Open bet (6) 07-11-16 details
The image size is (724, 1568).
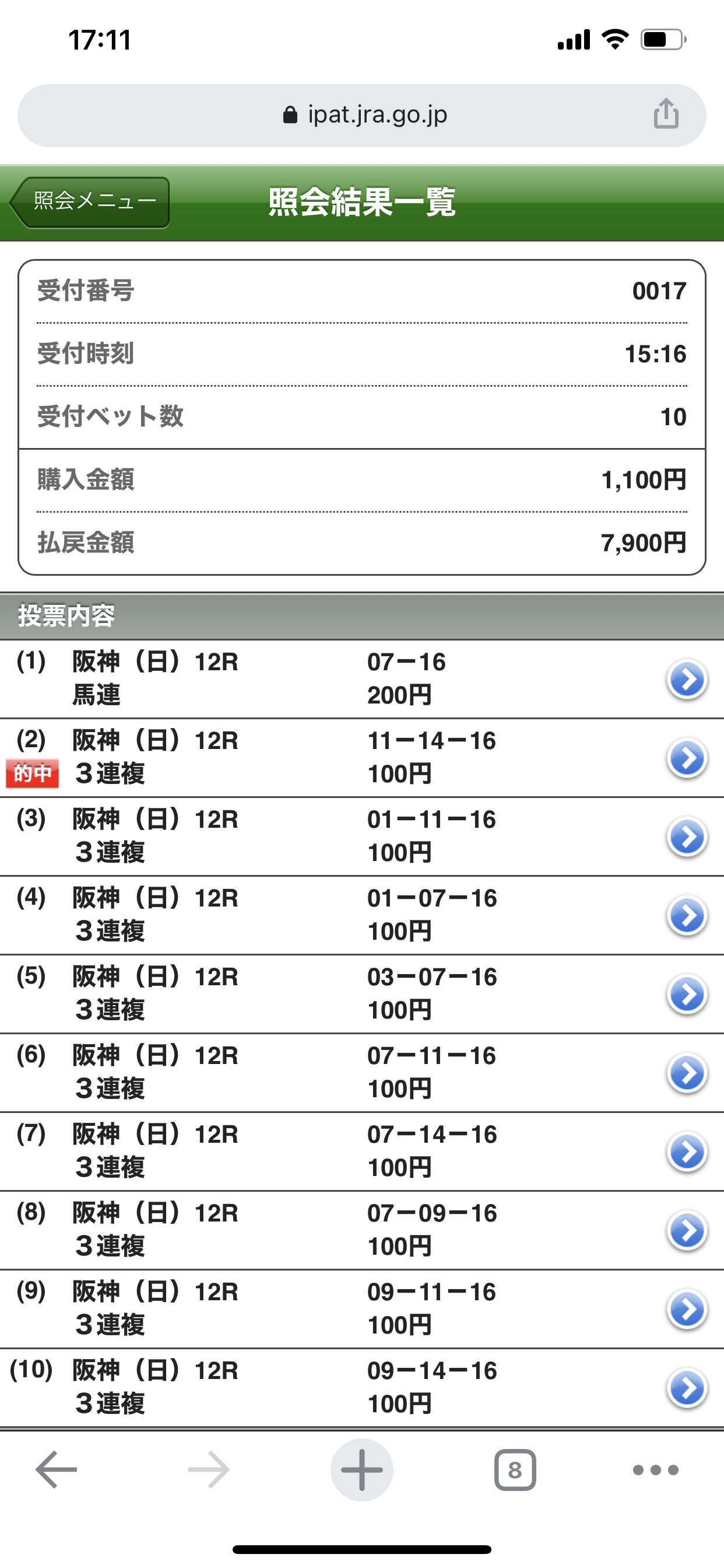click(687, 1073)
